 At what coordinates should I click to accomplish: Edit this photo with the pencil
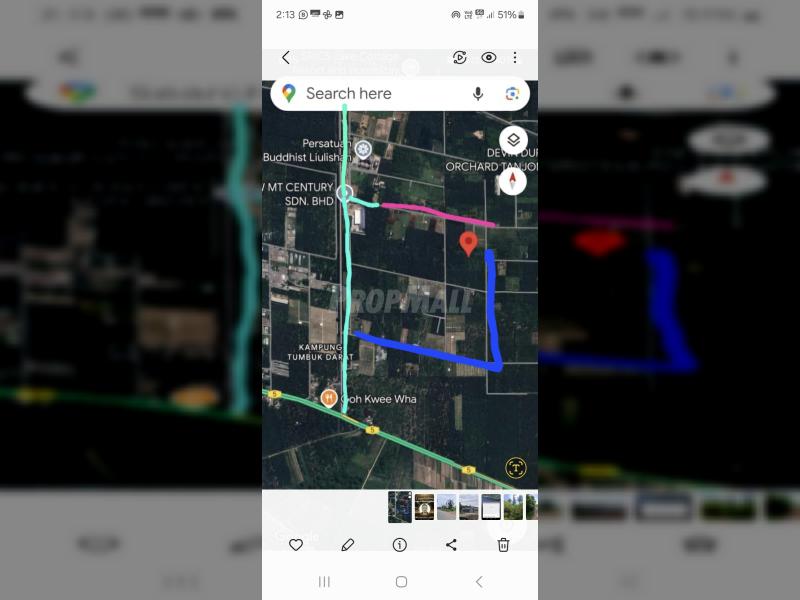[348, 545]
